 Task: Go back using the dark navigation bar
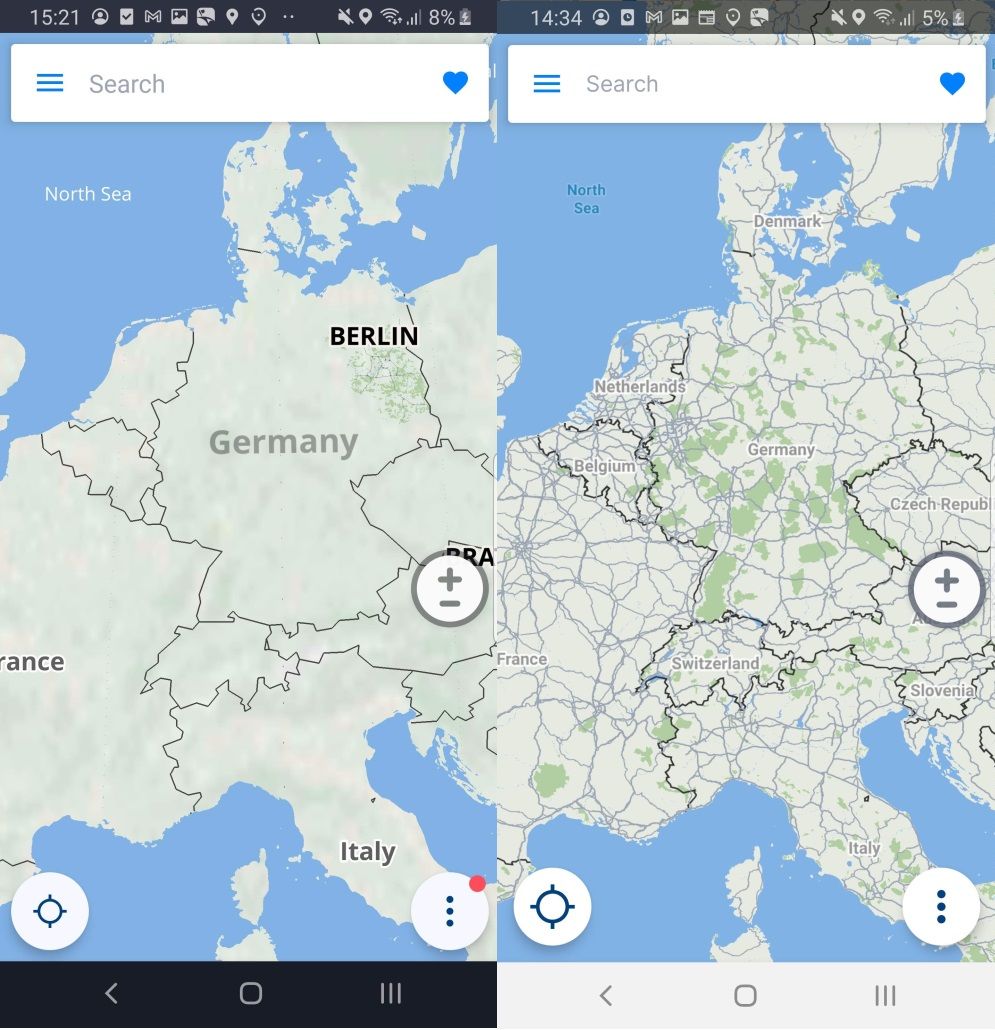pos(111,993)
